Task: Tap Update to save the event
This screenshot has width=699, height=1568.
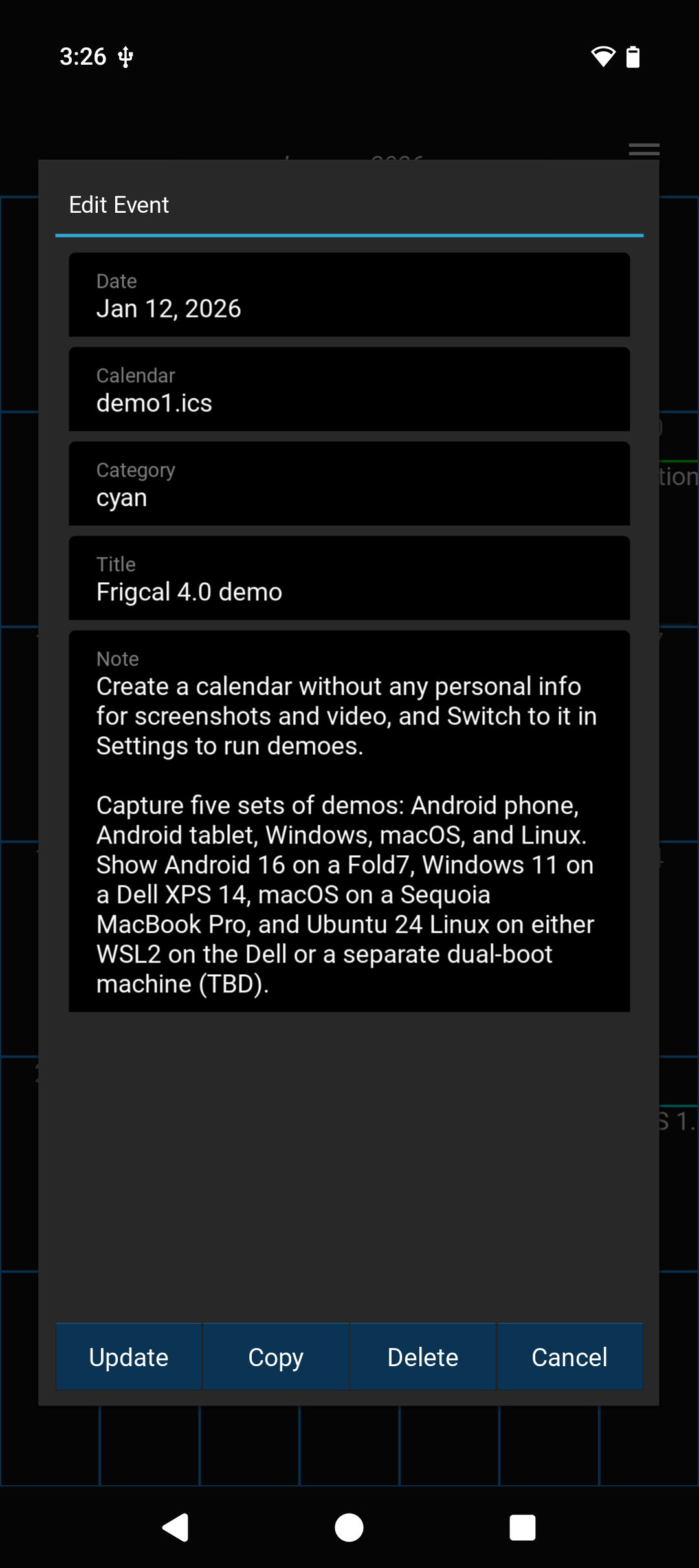Action: coord(128,1356)
